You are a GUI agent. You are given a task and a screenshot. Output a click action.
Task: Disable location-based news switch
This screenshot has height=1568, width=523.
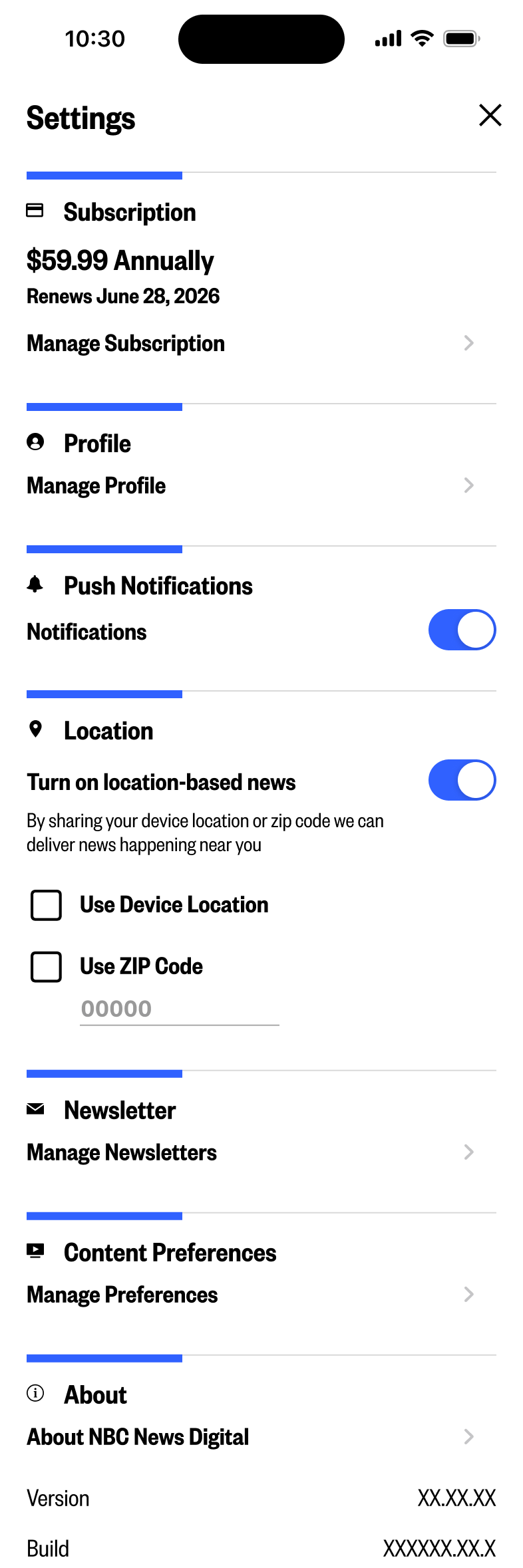pyautogui.click(x=462, y=780)
